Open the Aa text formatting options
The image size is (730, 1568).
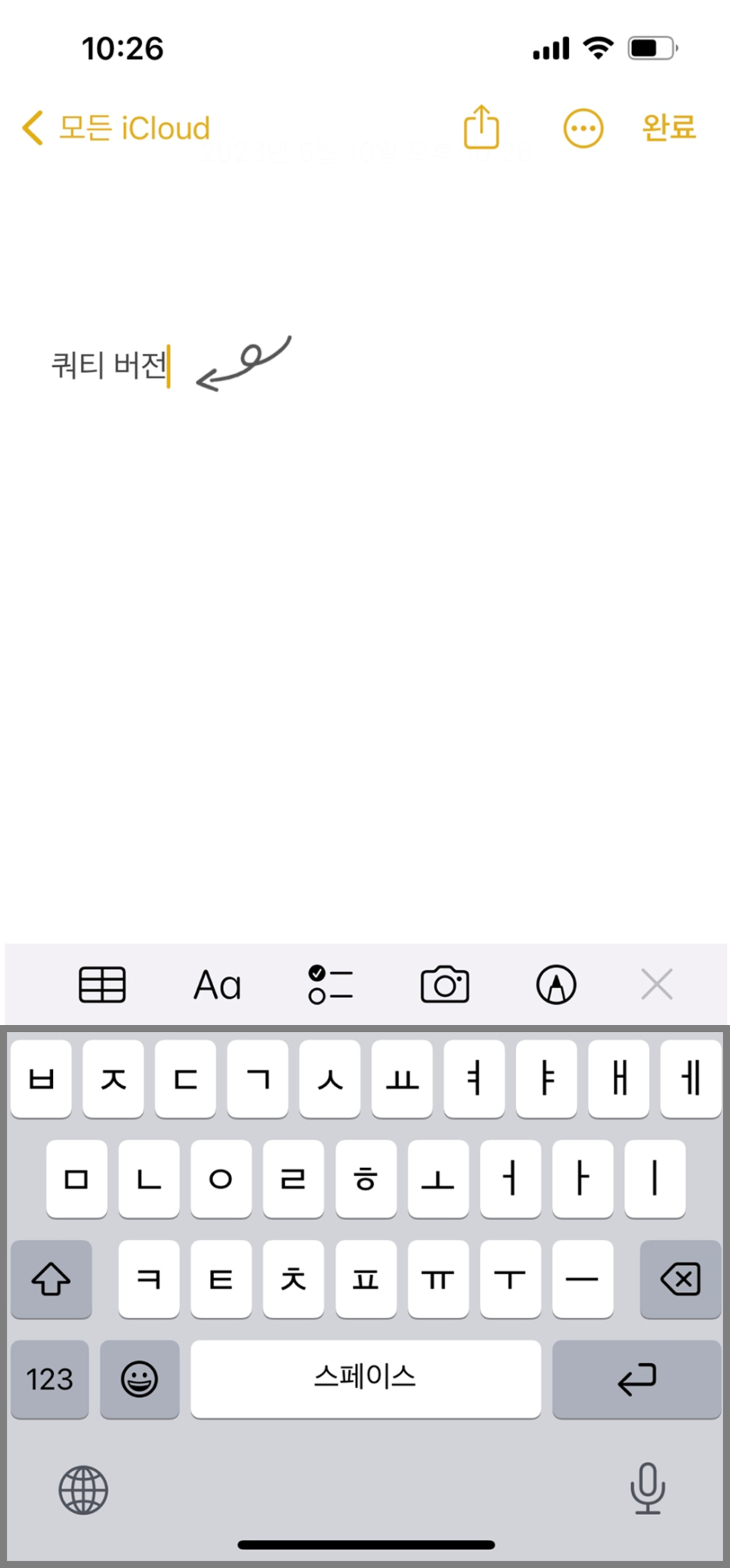217,985
